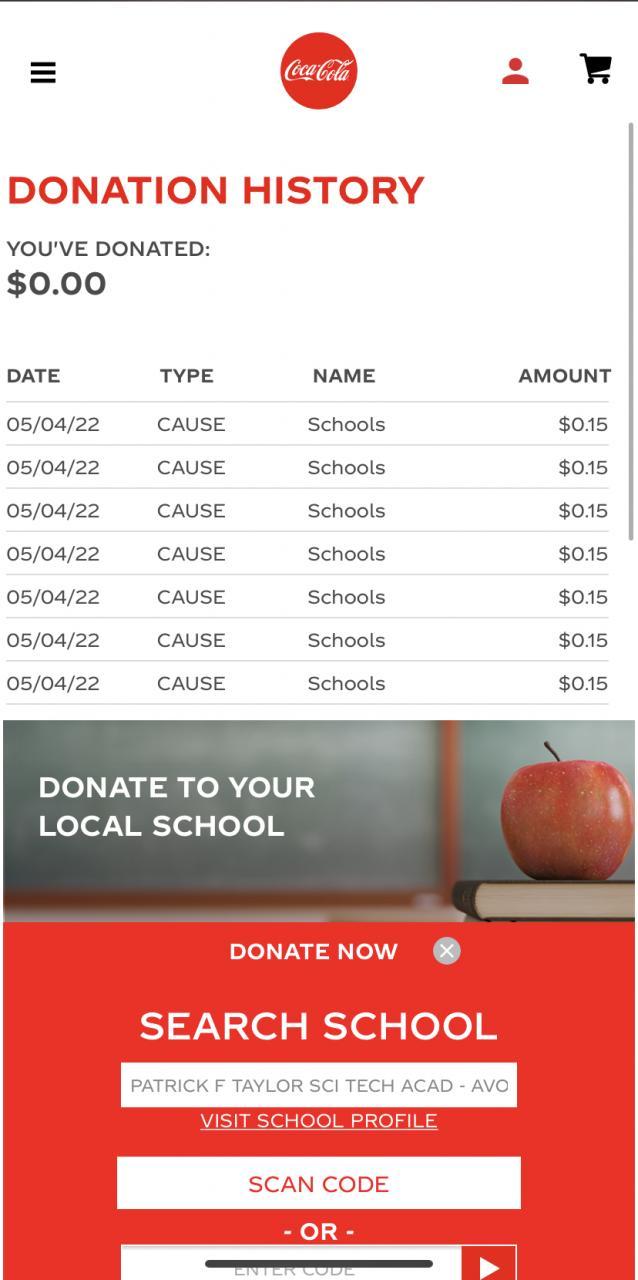Open the shopping cart
The image size is (638, 1280).
coord(596,69)
